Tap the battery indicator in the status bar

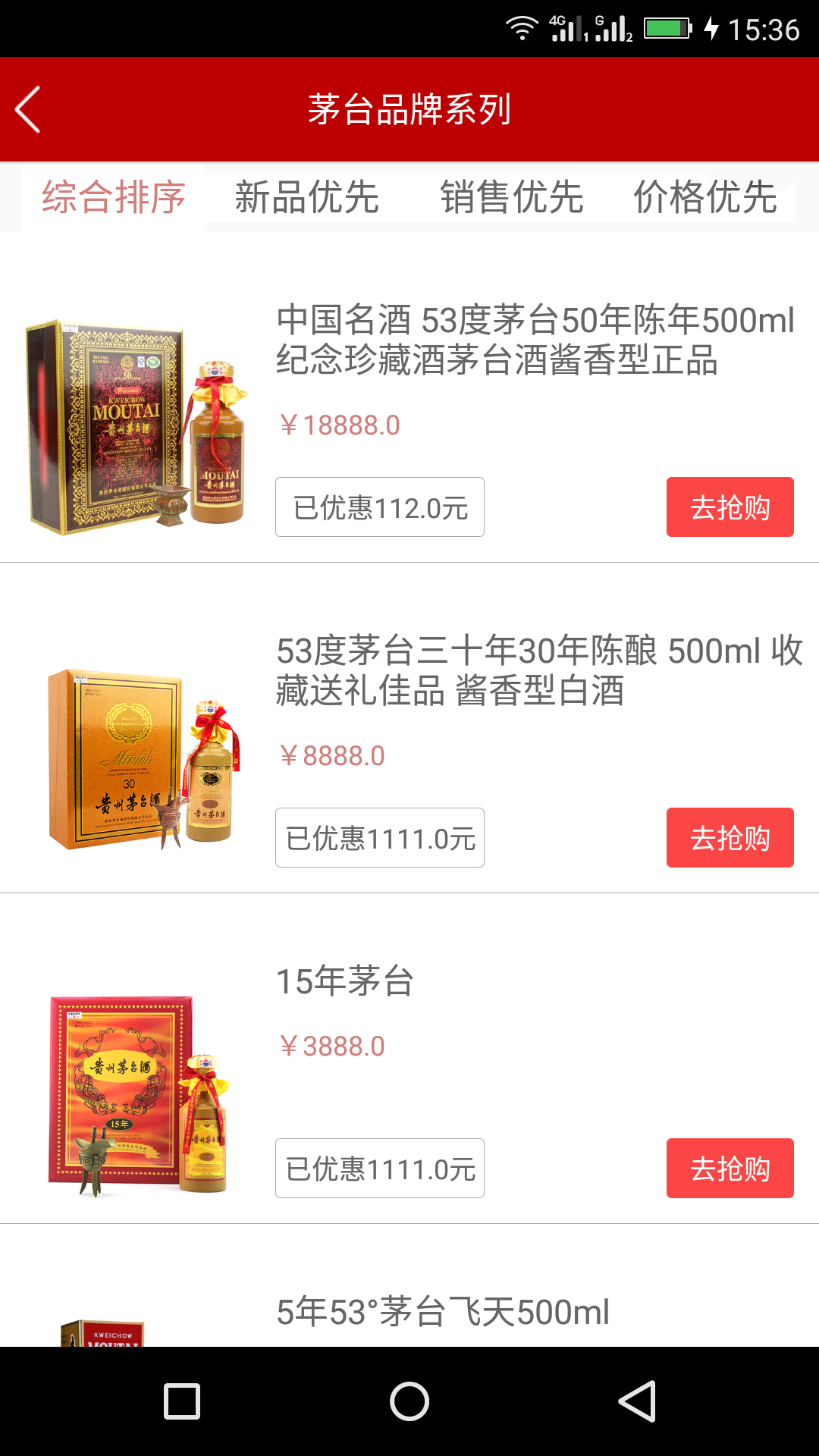pos(666,29)
